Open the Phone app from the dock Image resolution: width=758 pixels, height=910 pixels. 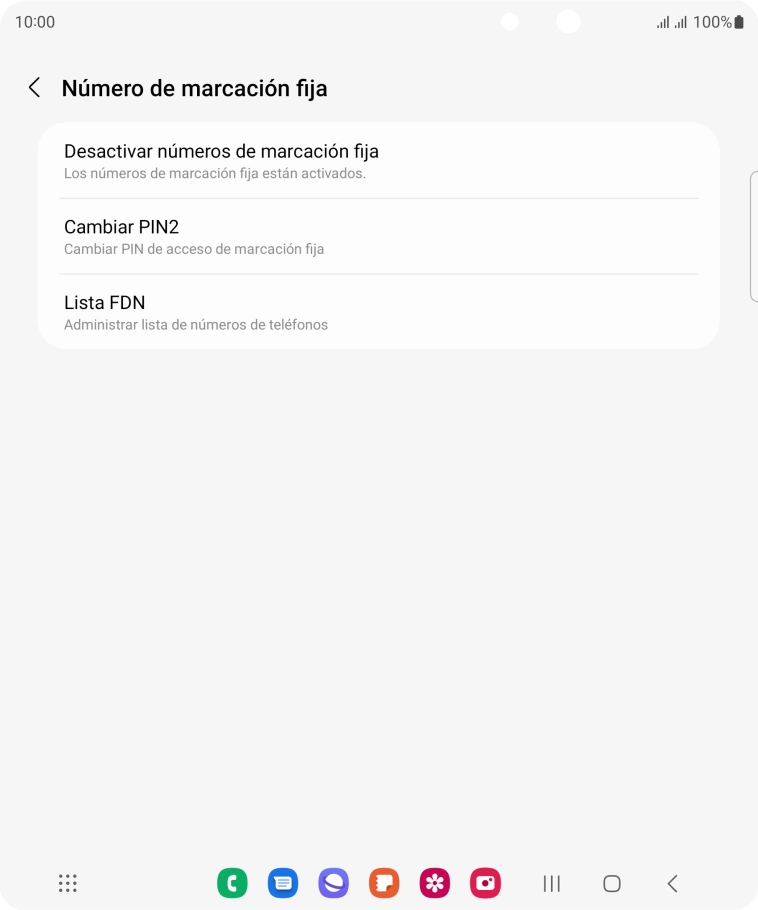(232, 883)
